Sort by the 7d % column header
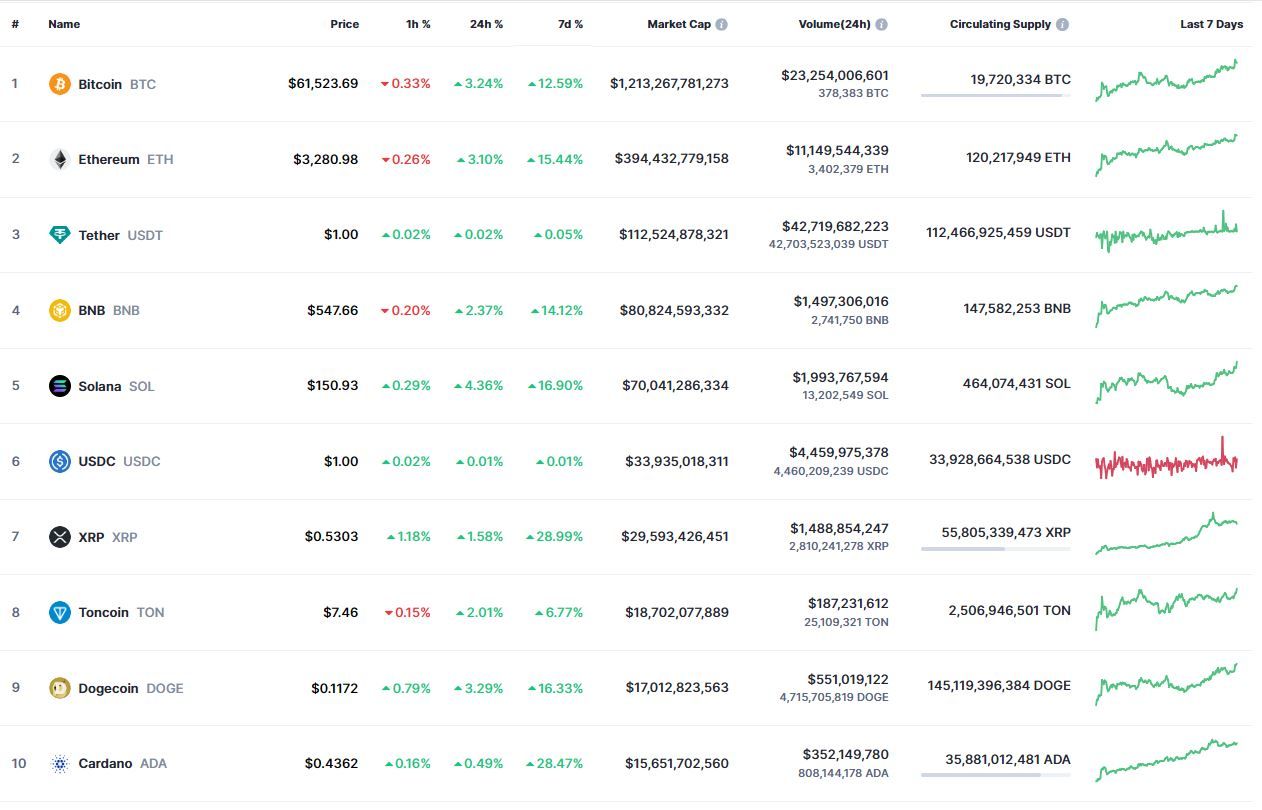Screen dimensions: 1262x810 [570, 24]
